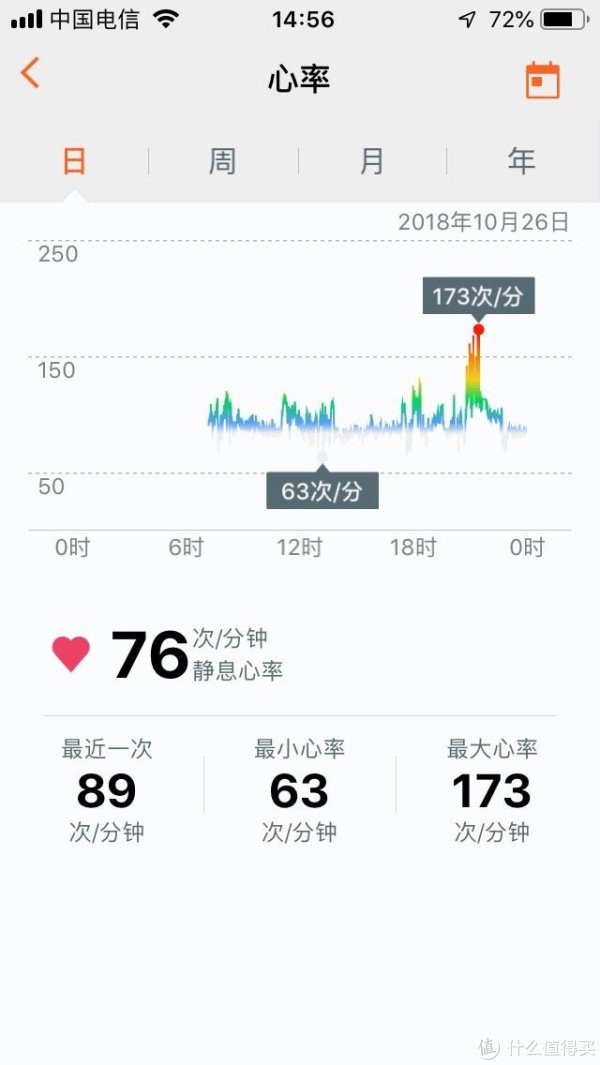The image size is (600, 1065).
Task: Go back using the orange arrow
Action: coord(30,73)
